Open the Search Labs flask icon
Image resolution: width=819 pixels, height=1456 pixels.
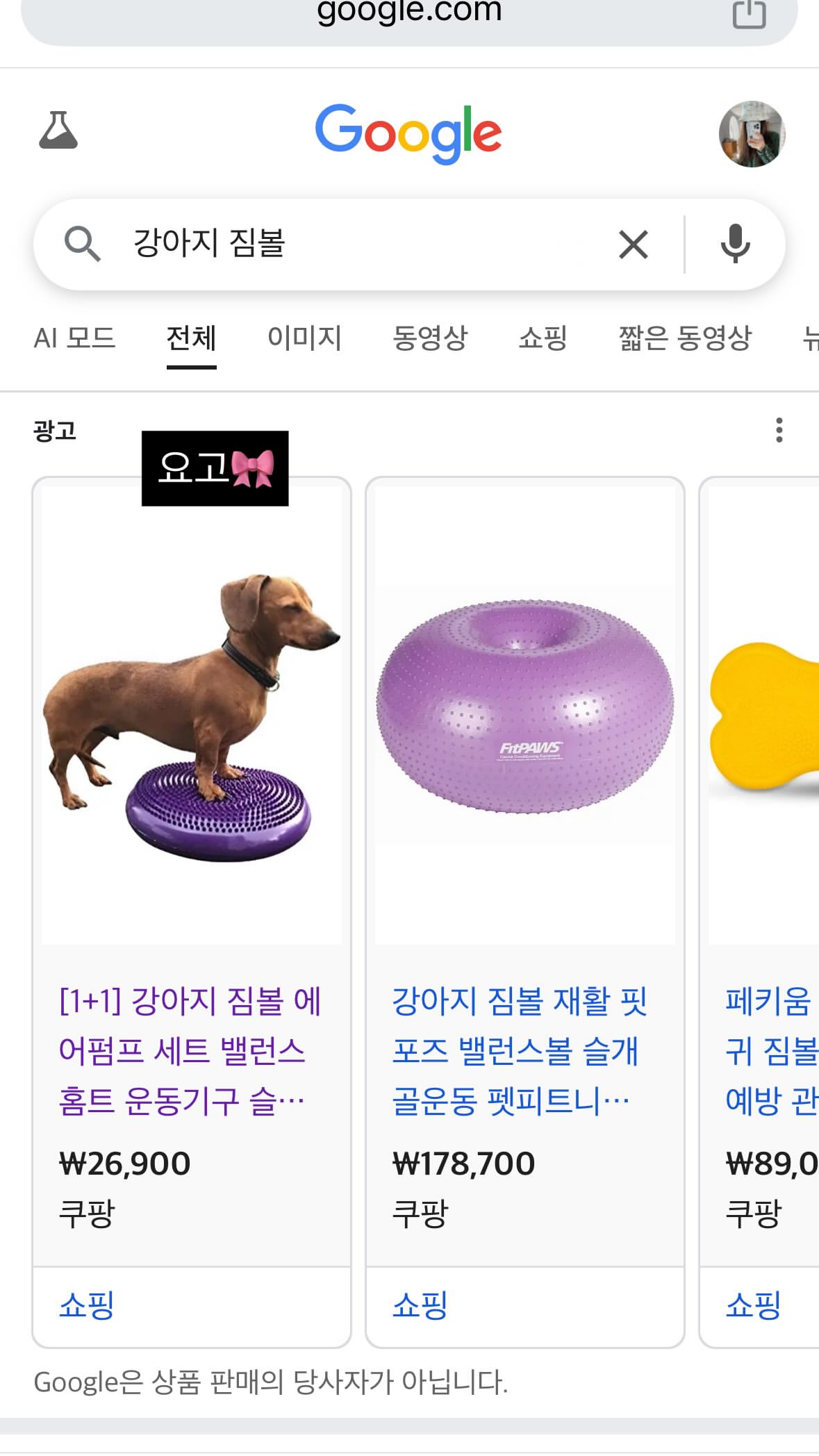[x=58, y=131]
